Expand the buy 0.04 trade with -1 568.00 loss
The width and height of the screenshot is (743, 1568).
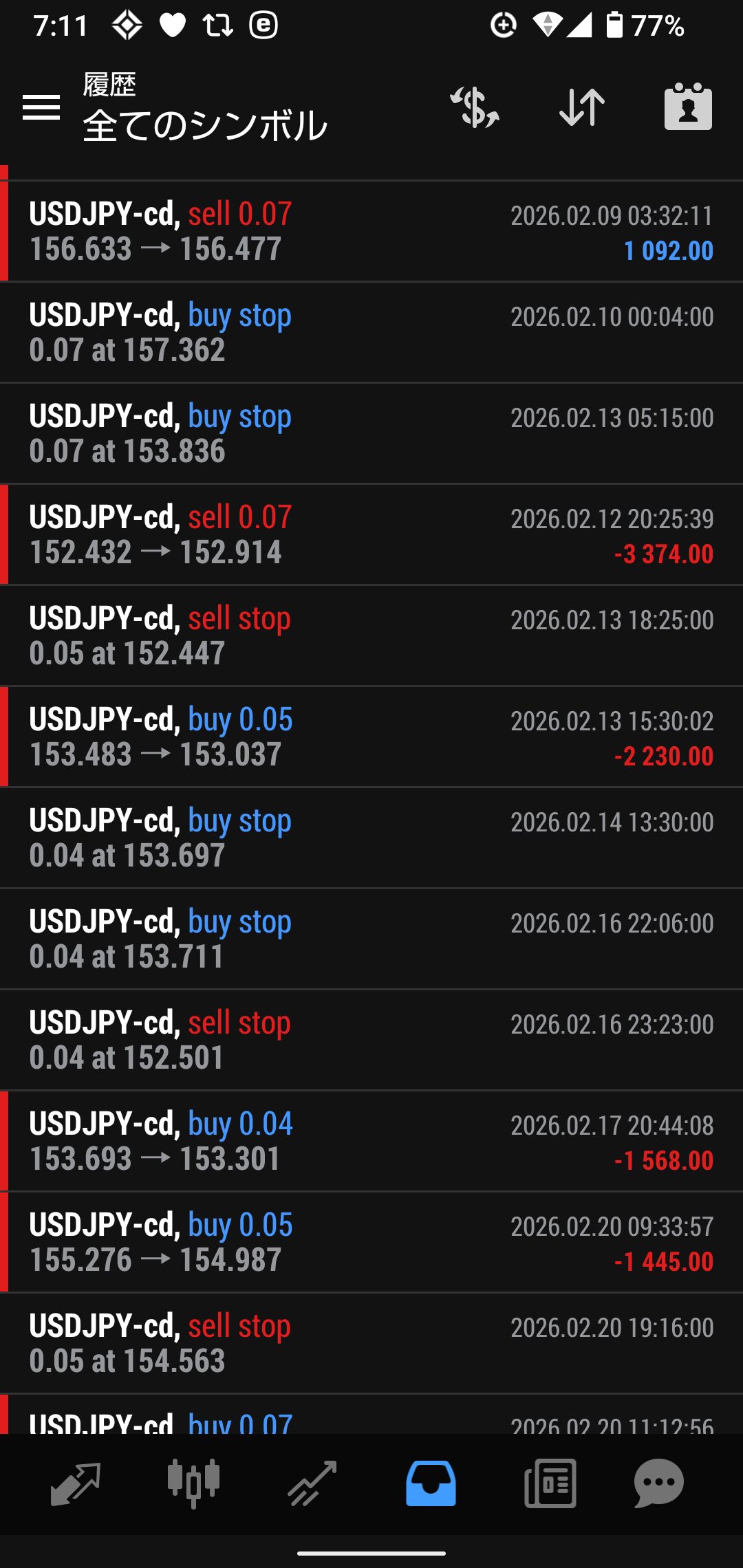pos(371,1142)
